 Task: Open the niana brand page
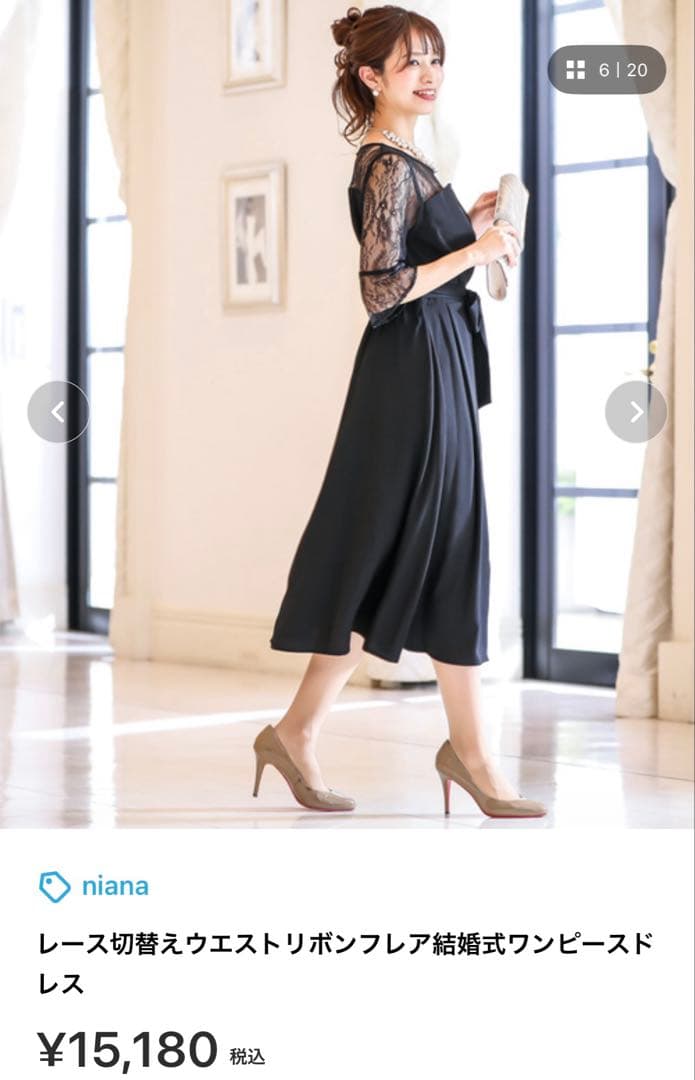tap(114, 886)
